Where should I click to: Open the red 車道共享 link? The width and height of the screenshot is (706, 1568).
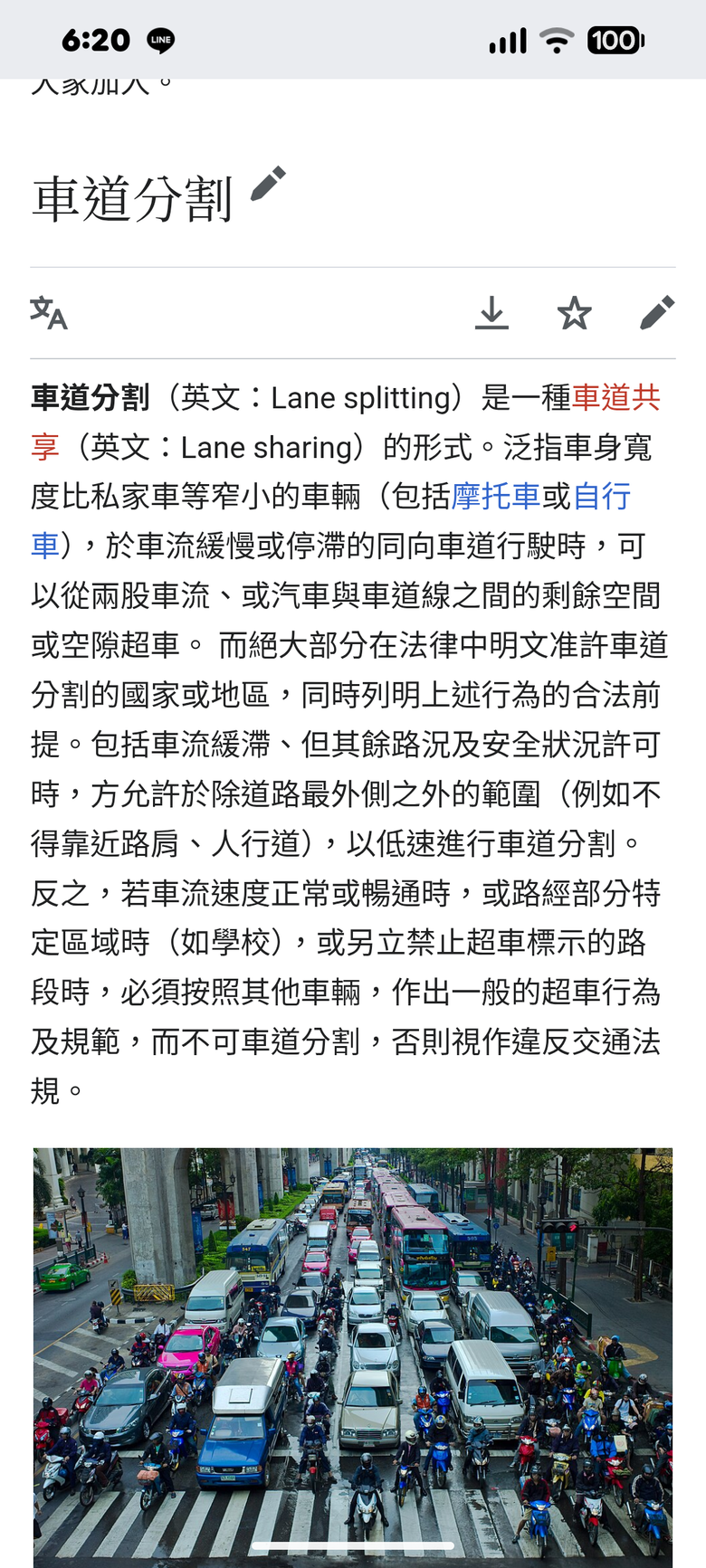click(616, 397)
